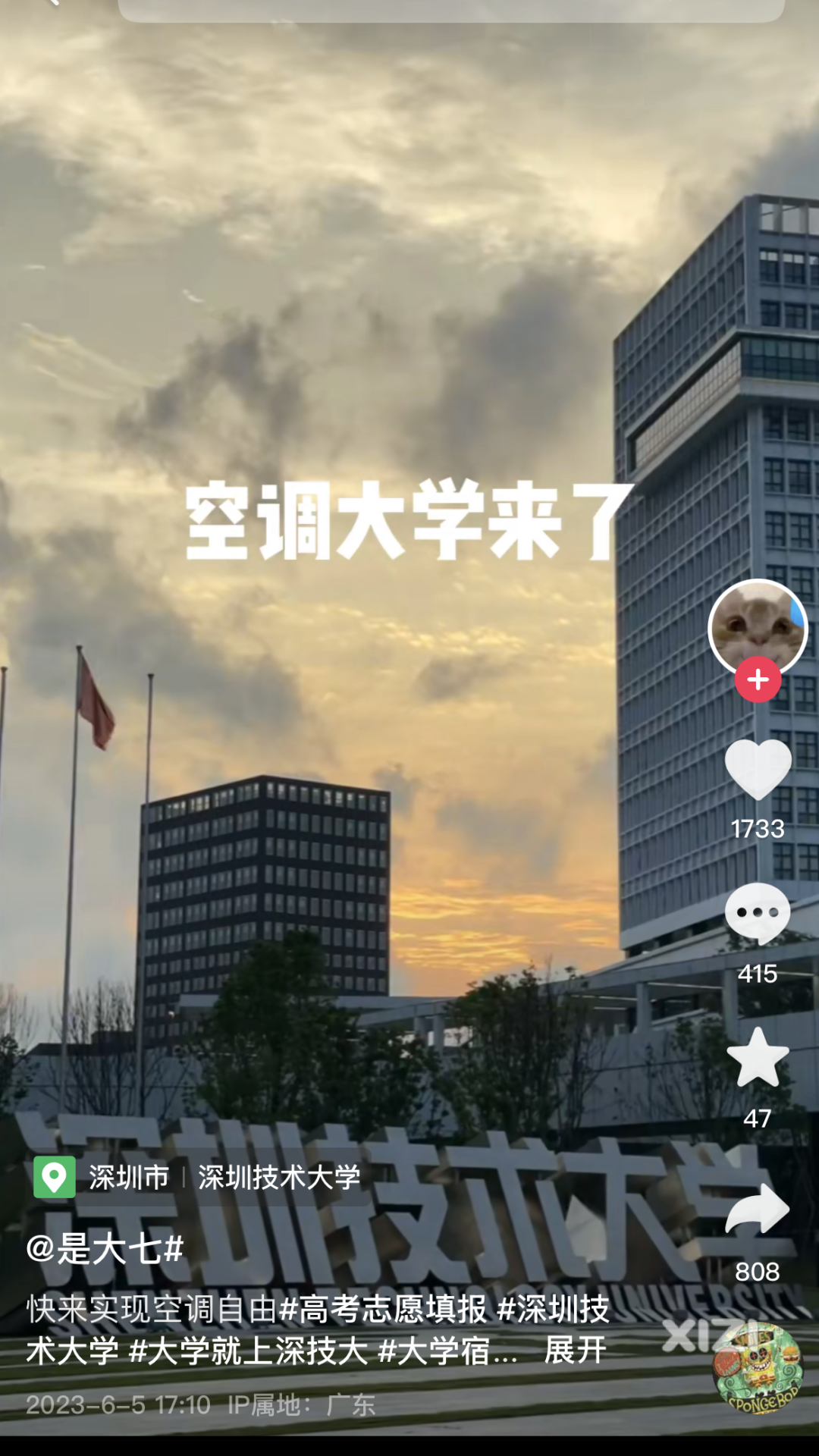The image size is (819, 1456).
Task: Follow the creator with the red plus
Action: pos(758,680)
